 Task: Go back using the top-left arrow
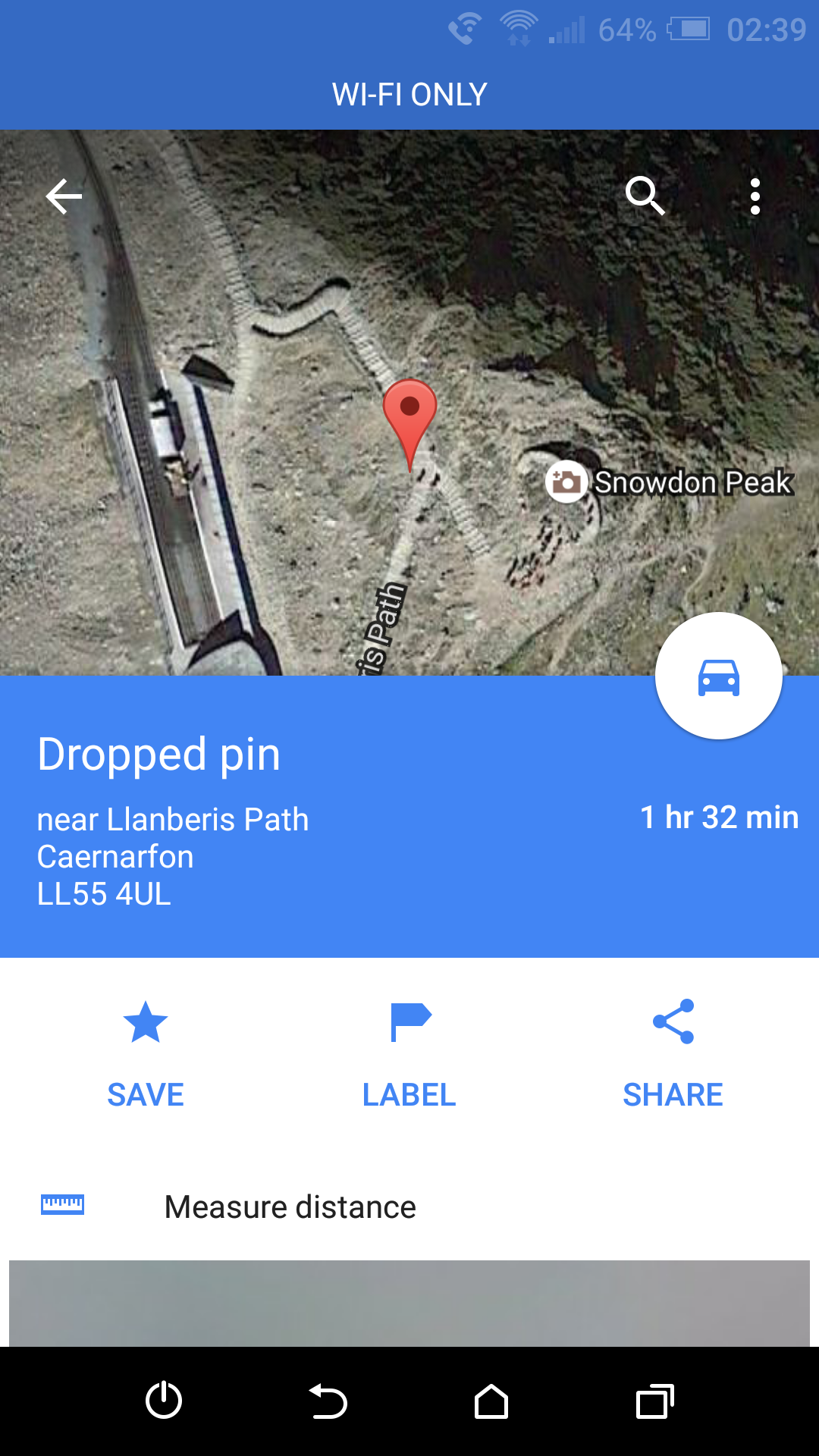[64, 197]
